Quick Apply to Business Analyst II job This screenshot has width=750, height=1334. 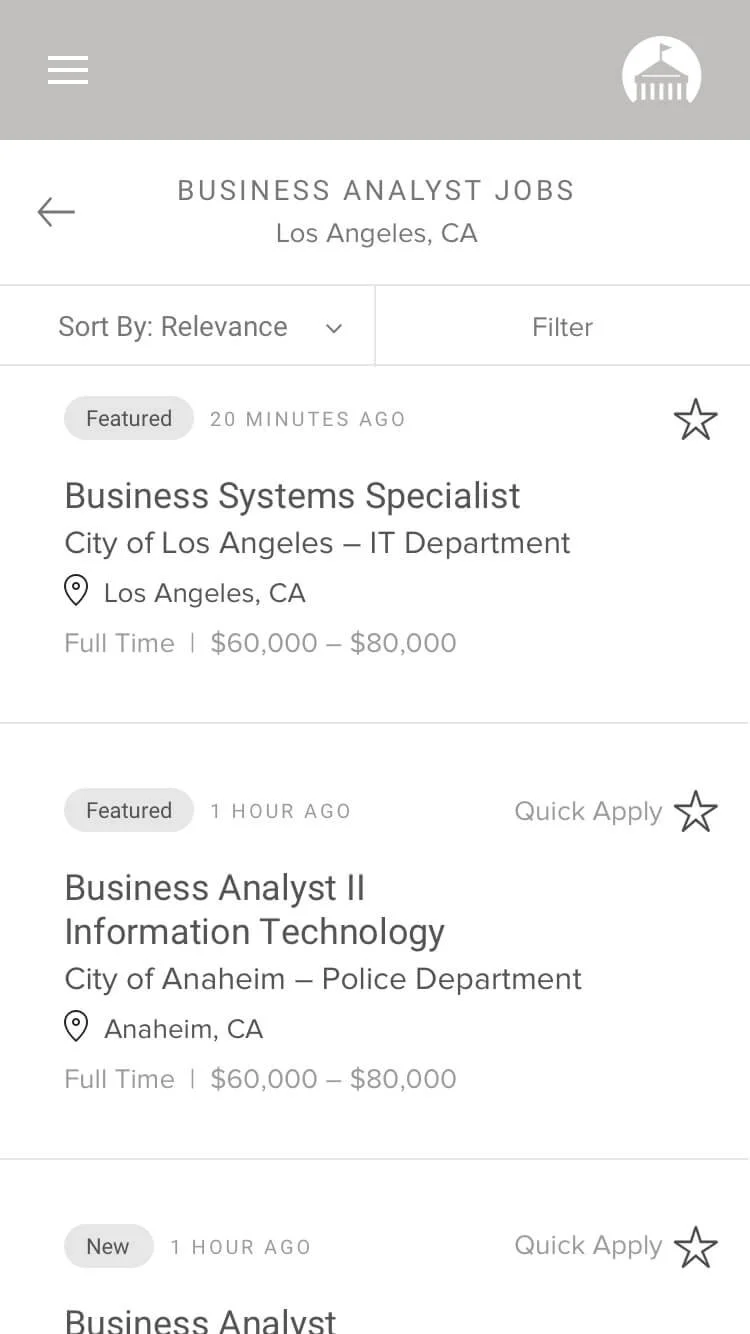tap(588, 811)
